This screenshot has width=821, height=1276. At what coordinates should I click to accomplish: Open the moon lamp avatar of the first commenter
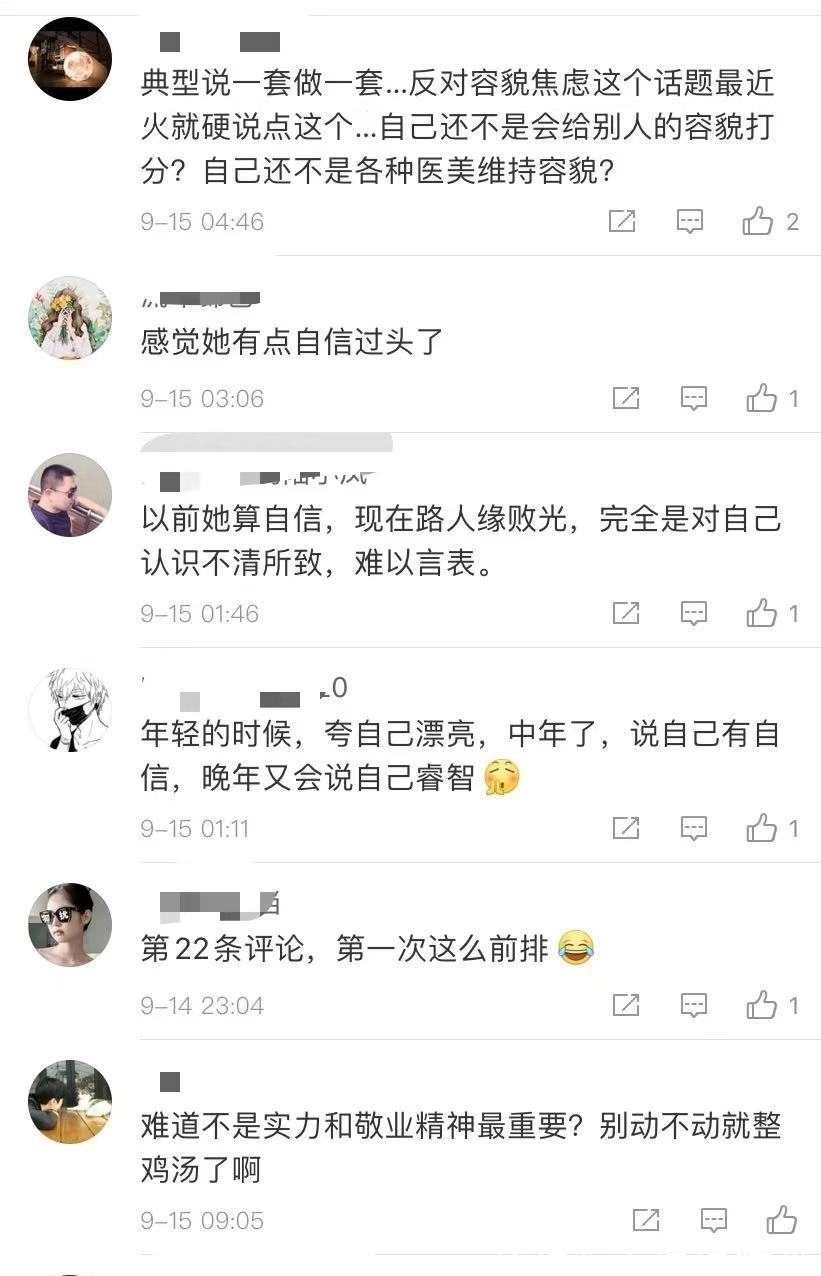(69, 59)
